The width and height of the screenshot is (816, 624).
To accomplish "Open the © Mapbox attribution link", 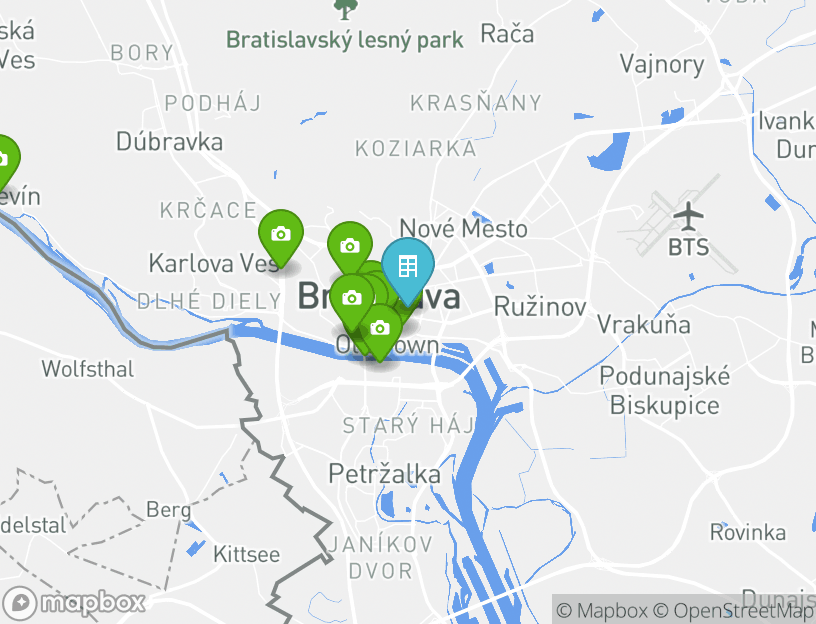I will [x=602, y=610].
